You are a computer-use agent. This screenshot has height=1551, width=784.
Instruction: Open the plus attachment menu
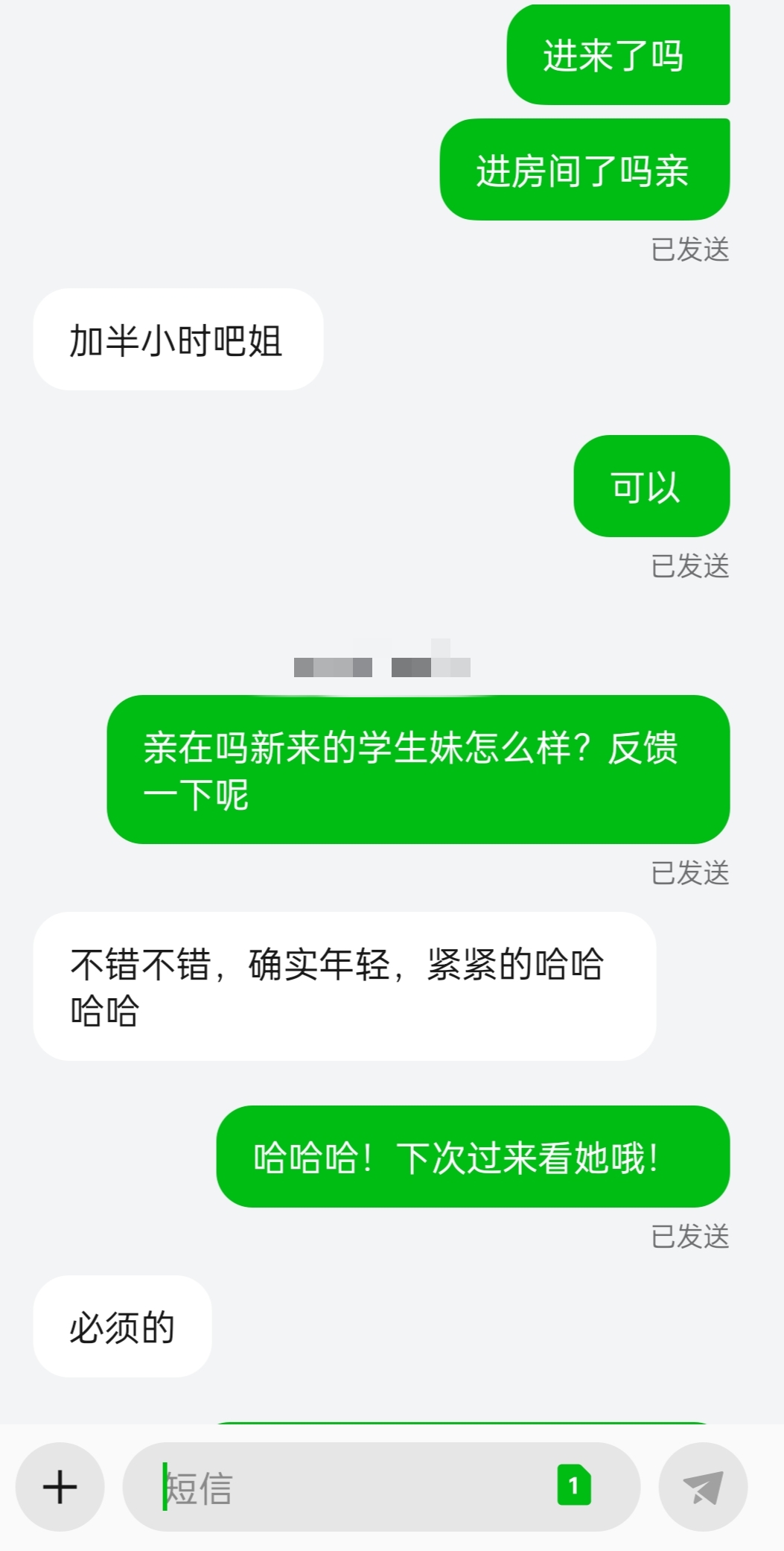pos(60,1487)
